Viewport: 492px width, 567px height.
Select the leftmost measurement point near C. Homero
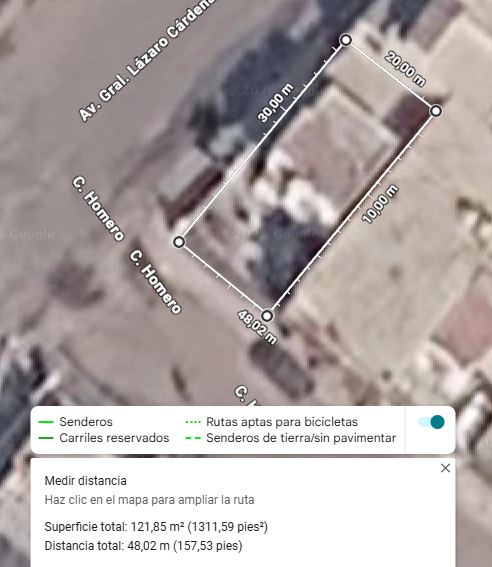pos(179,242)
